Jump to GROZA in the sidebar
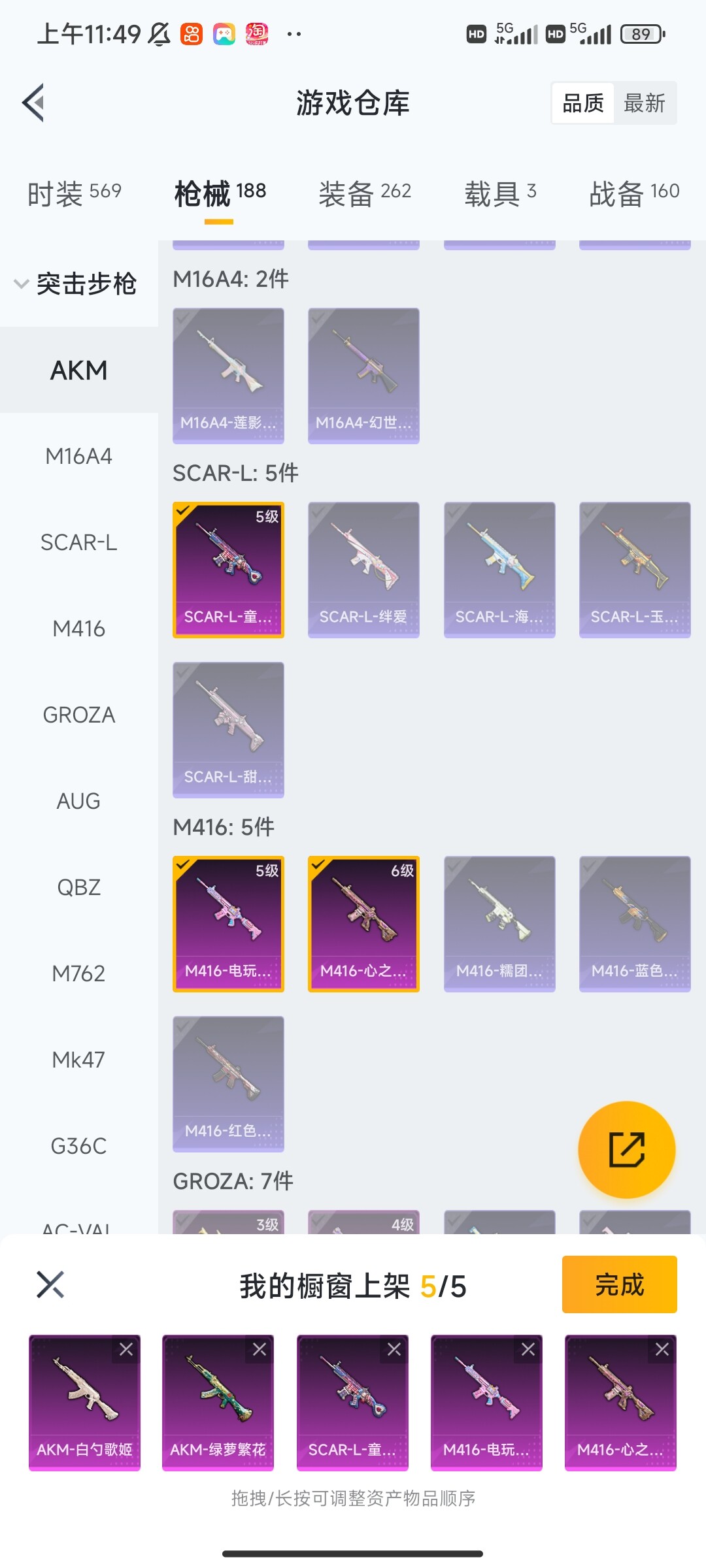The height and width of the screenshot is (1568, 706). click(78, 715)
